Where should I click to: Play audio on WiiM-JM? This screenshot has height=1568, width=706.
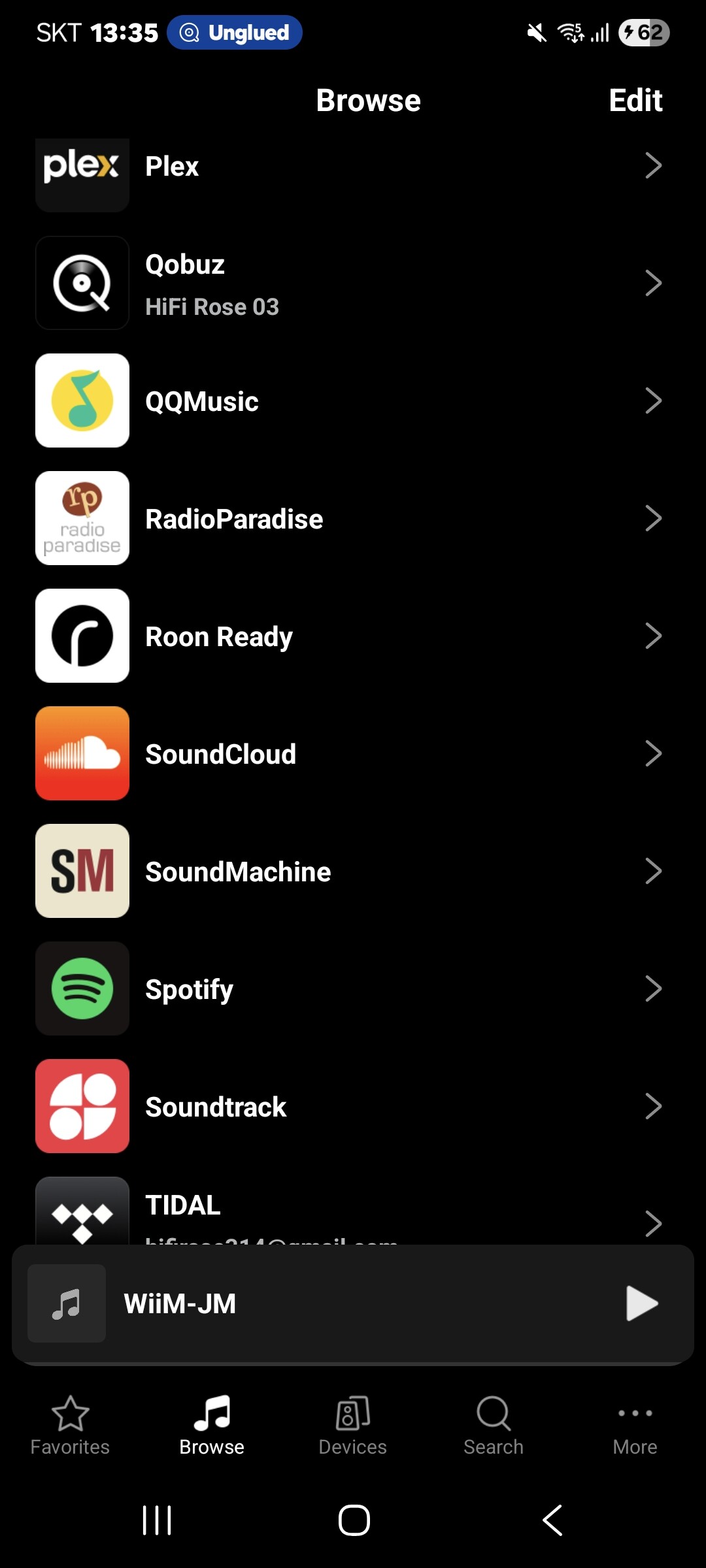641,1303
